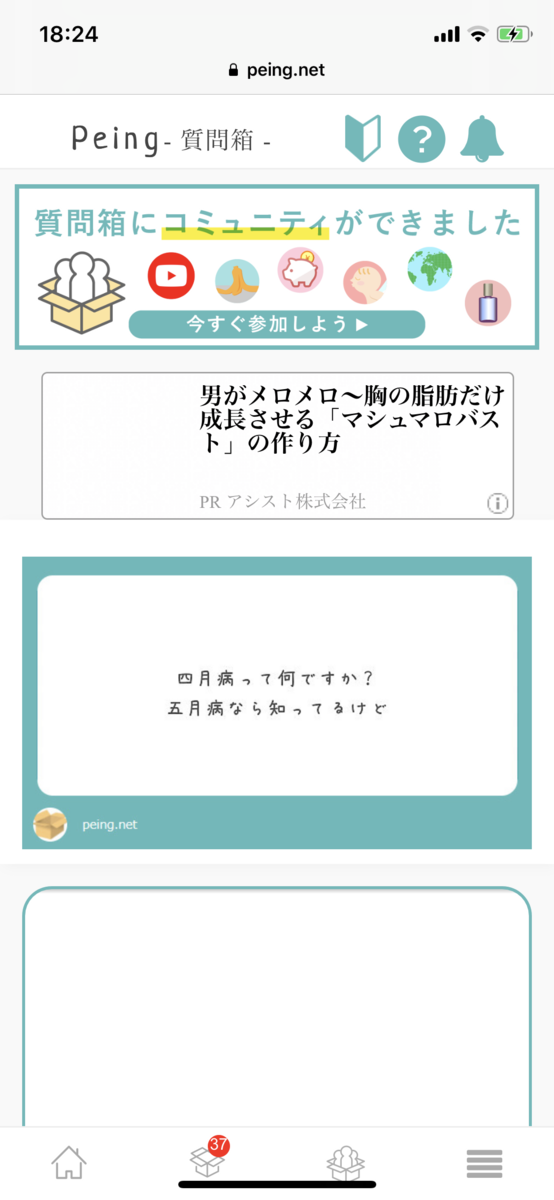Open the help question mark icon
Screen dimensions: 554x1200
click(421, 139)
